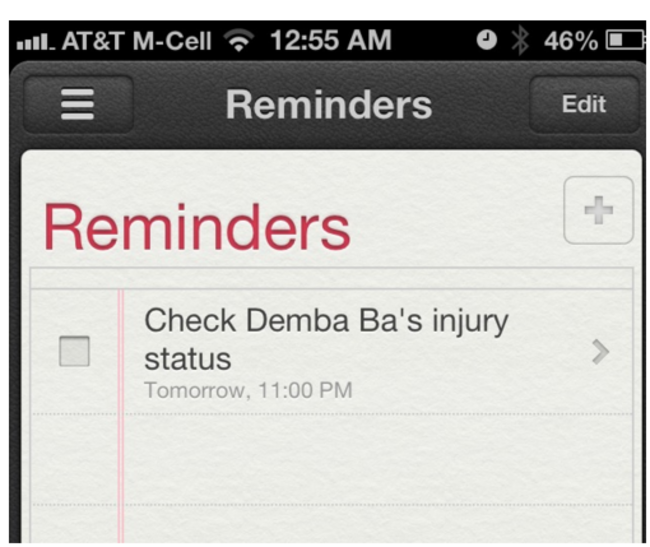Screen dimensions: 650x547
Task: Add a new reminder with plus button
Action: tap(598, 211)
